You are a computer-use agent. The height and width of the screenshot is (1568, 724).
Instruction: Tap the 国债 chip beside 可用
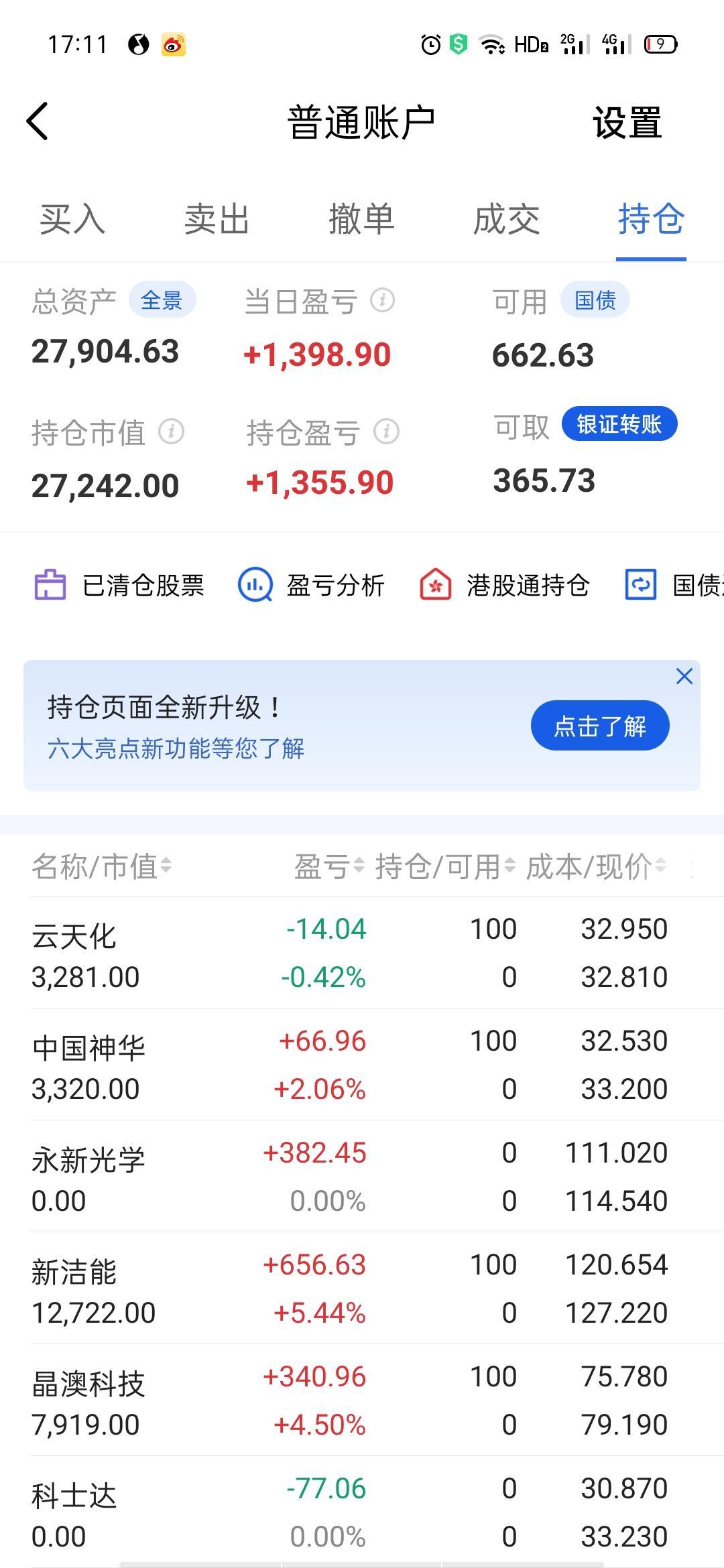click(x=595, y=300)
